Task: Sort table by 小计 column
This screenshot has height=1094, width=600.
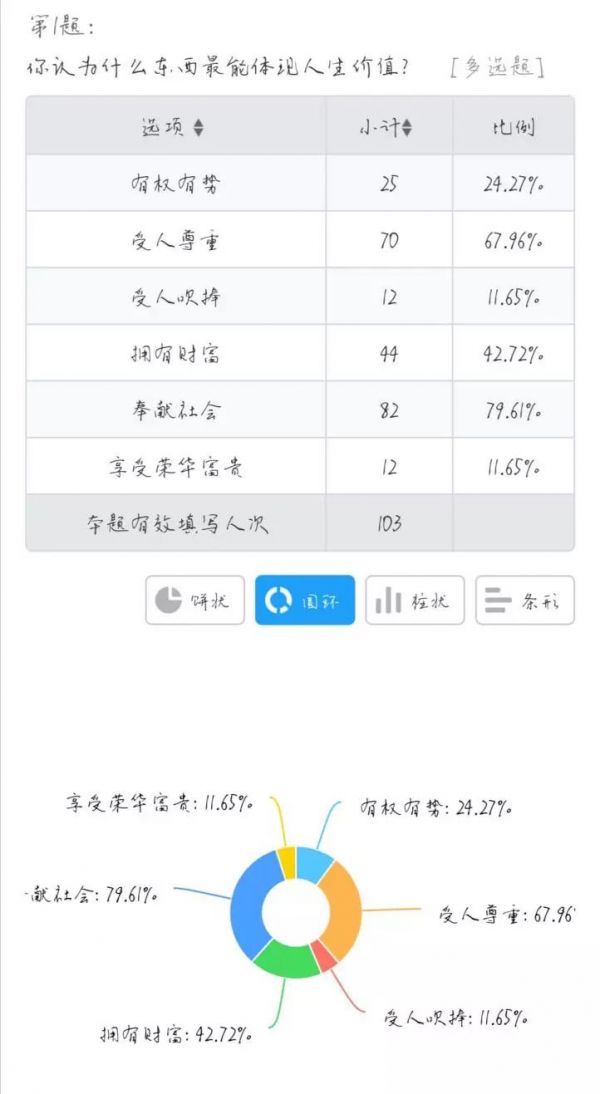Action: (407, 128)
